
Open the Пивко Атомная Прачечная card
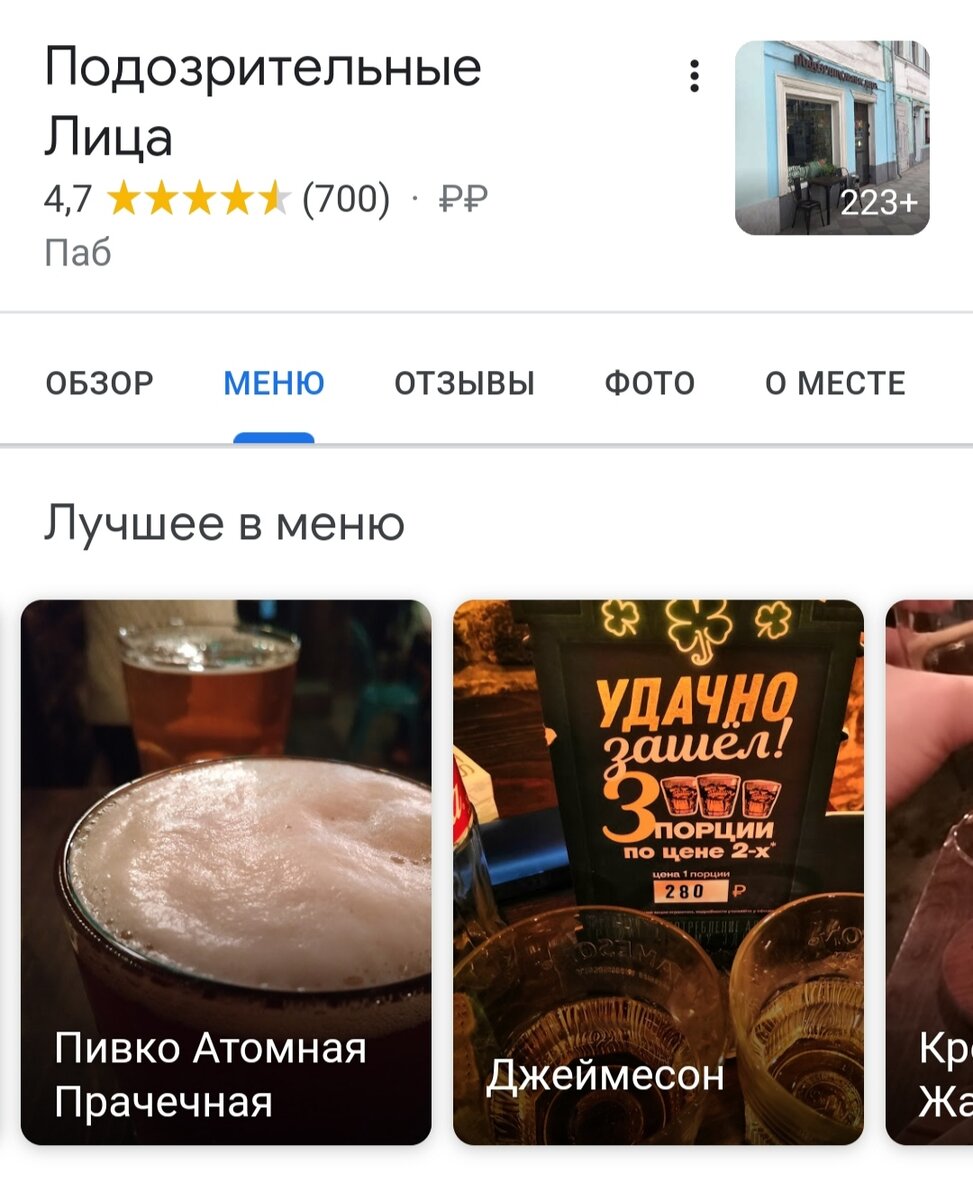[226, 872]
